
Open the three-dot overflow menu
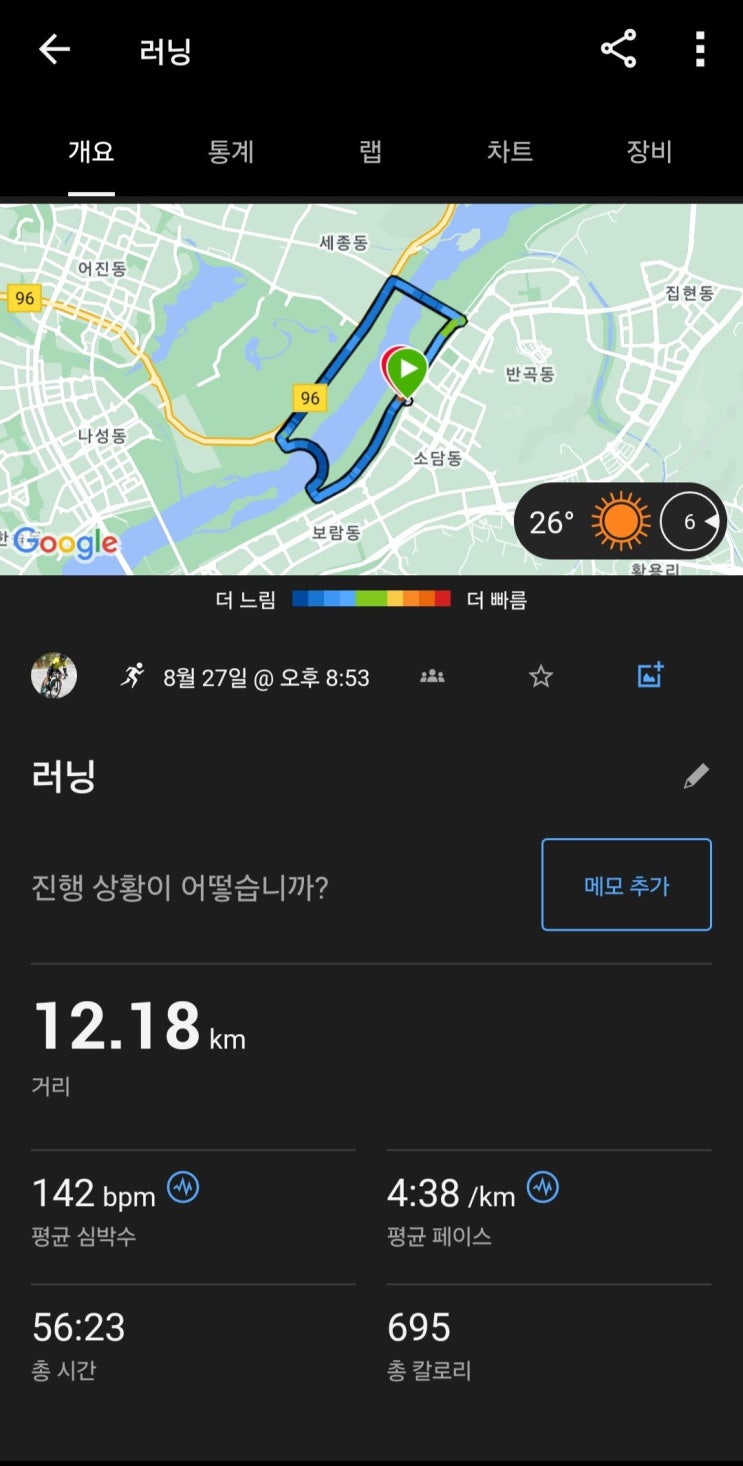pyautogui.click(x=700, y=49)
